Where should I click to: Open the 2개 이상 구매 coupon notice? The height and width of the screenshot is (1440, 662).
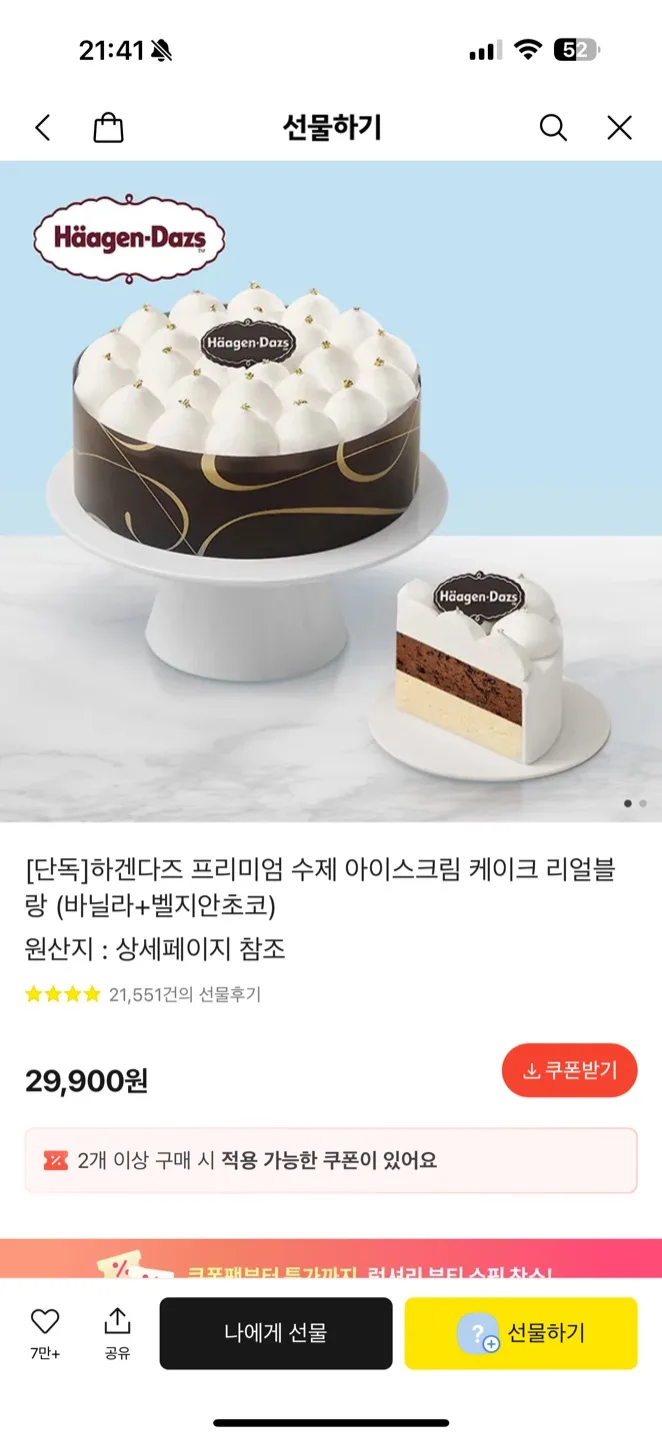click(331, 1161)
